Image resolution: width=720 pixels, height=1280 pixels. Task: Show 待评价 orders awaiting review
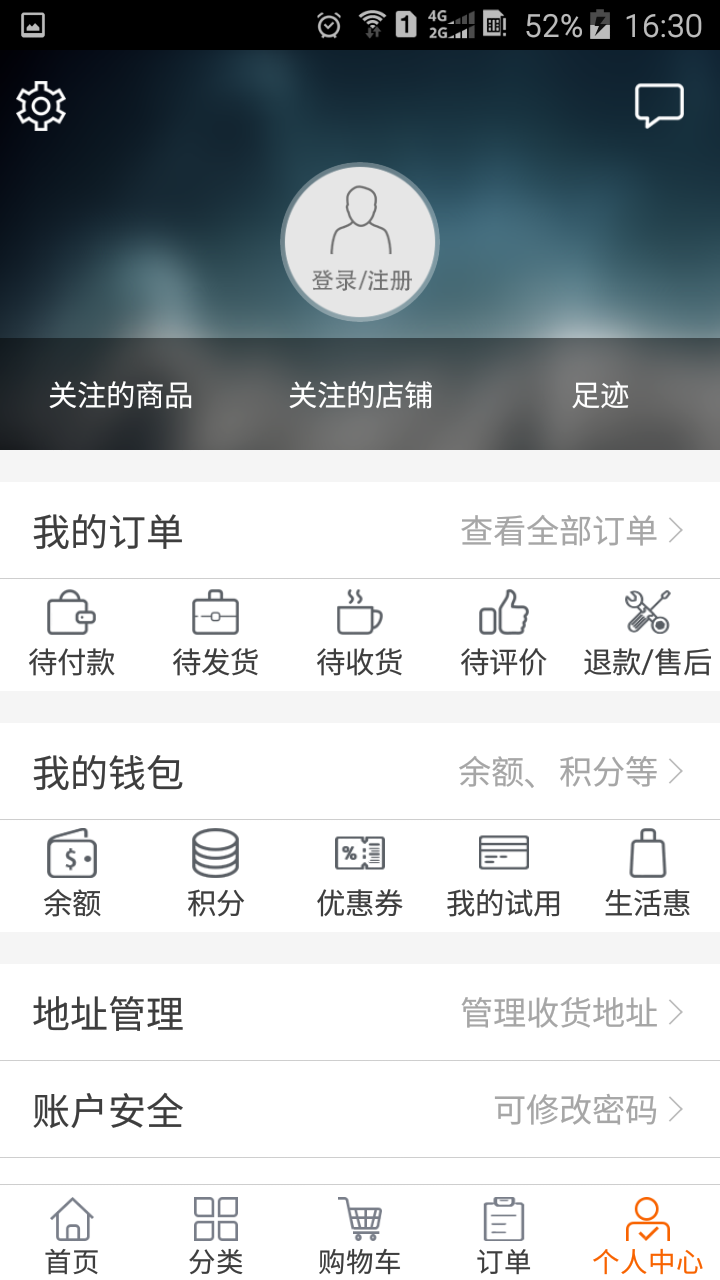pyautogui.click(x=503, y=634)
